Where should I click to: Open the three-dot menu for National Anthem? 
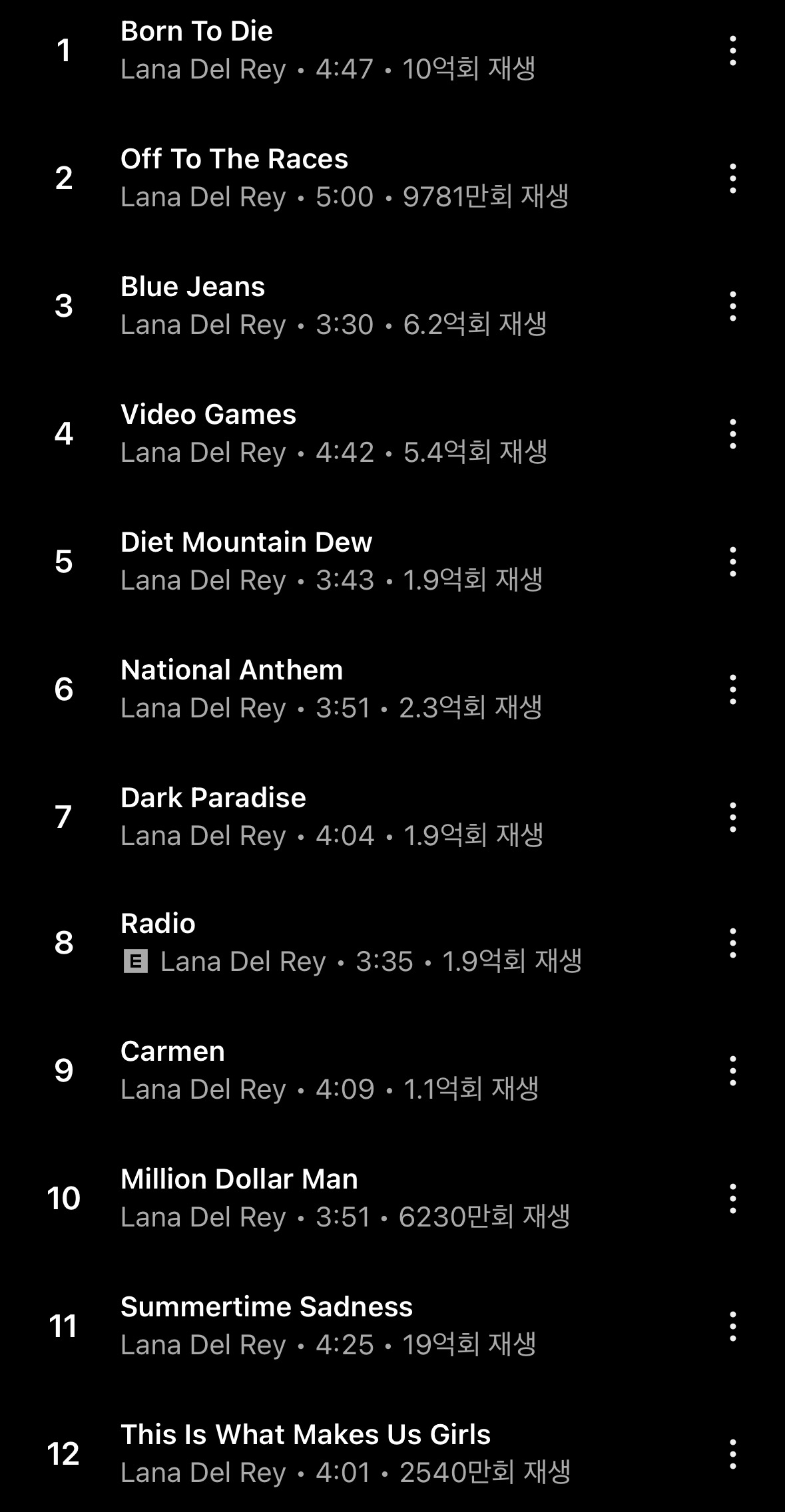[x=732, y=689]
